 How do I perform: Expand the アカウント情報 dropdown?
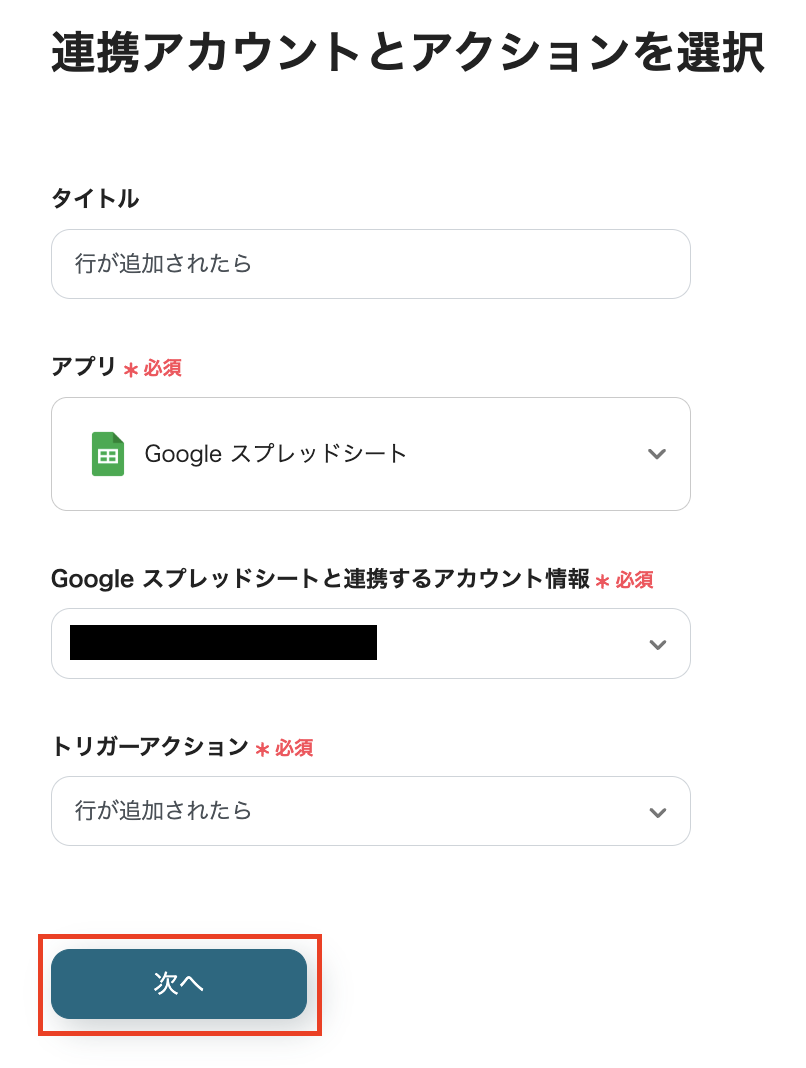657,644
